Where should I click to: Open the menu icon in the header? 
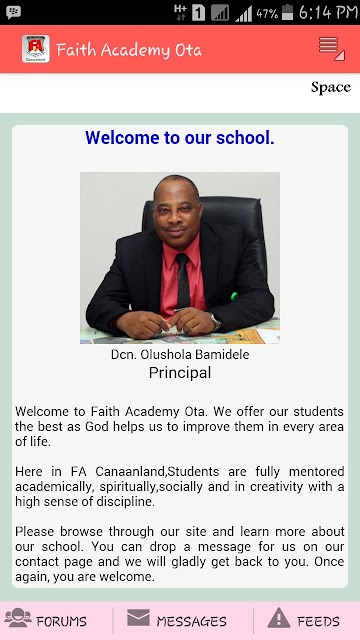331,49
